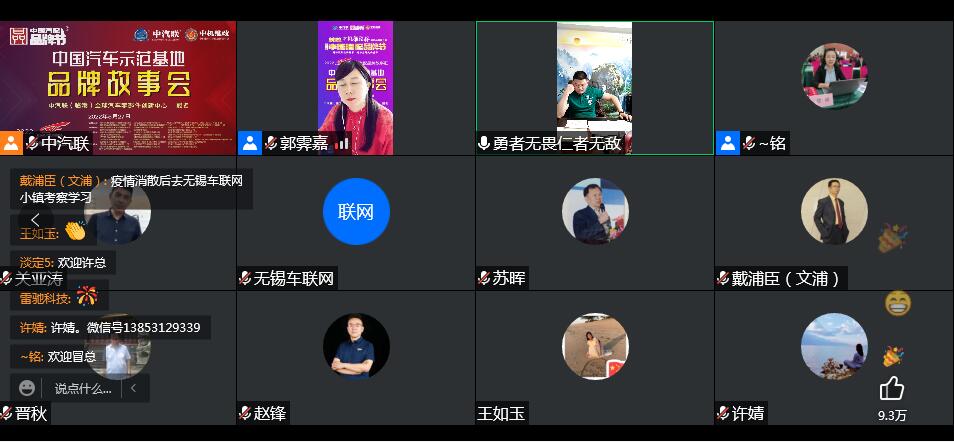Image resolution: width=954 pixels, height=442 pixels.
Task: Tap the round back arrow over 关亚涛's tile
Action: coord(35,219)
